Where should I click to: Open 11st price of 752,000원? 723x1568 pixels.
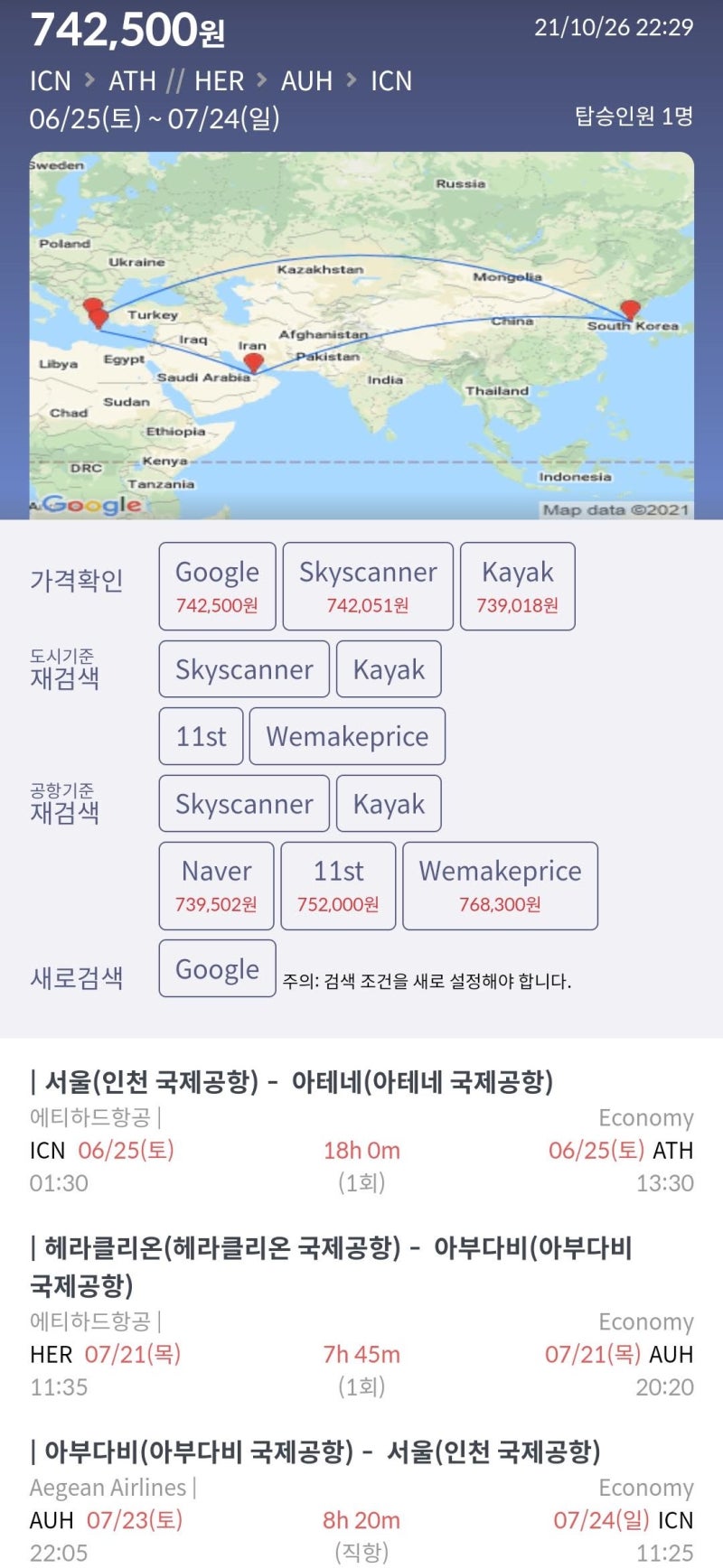[338, 885]
